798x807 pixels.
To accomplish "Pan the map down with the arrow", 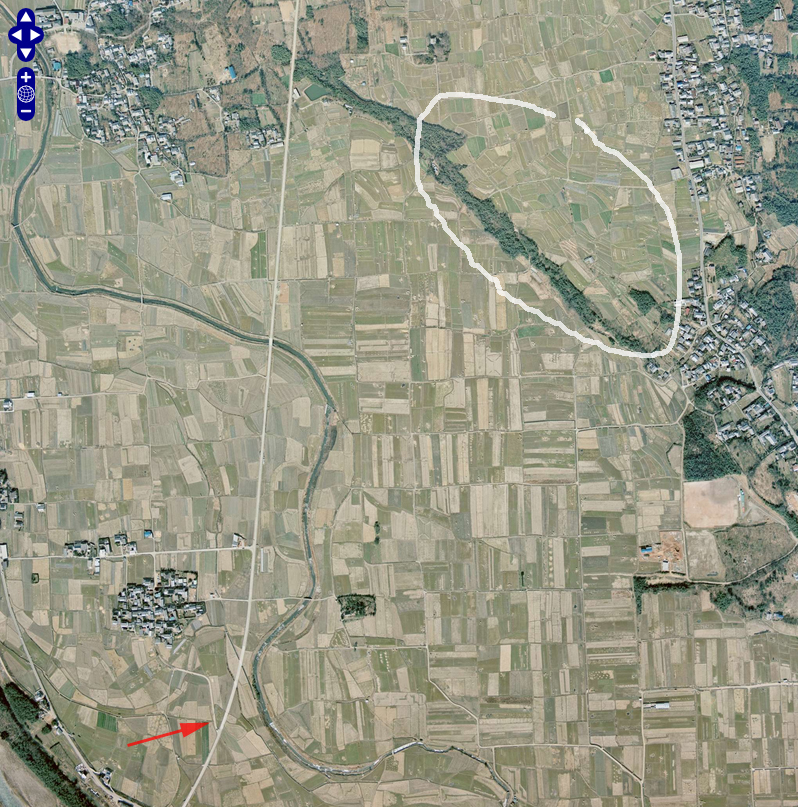I will click(25, 50).
